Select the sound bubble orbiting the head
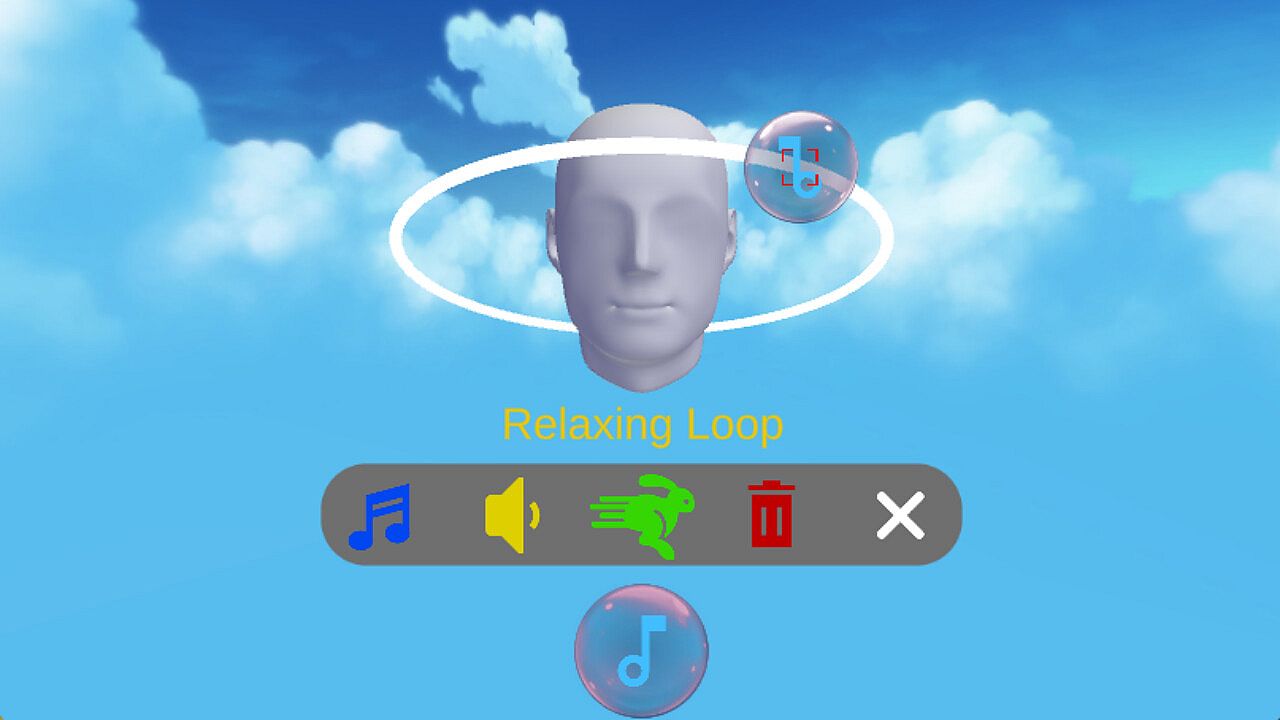Screen dimensions: 1280x720 pyautogui.click(x=801, y=167)
